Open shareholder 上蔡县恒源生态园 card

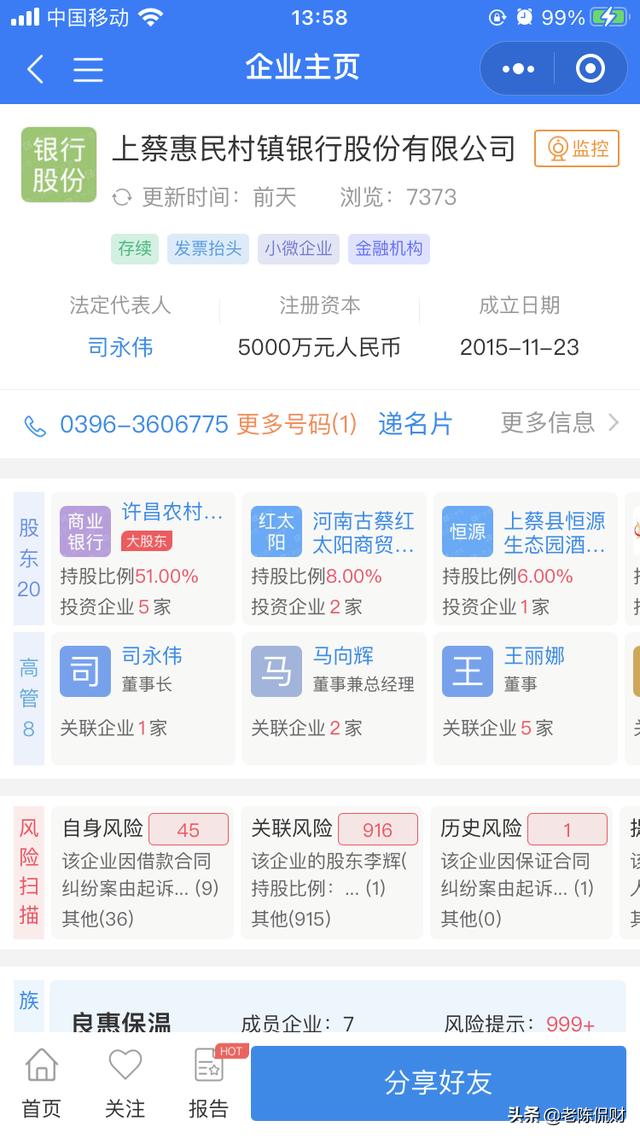pyautogui.click(x=524, y=556)
